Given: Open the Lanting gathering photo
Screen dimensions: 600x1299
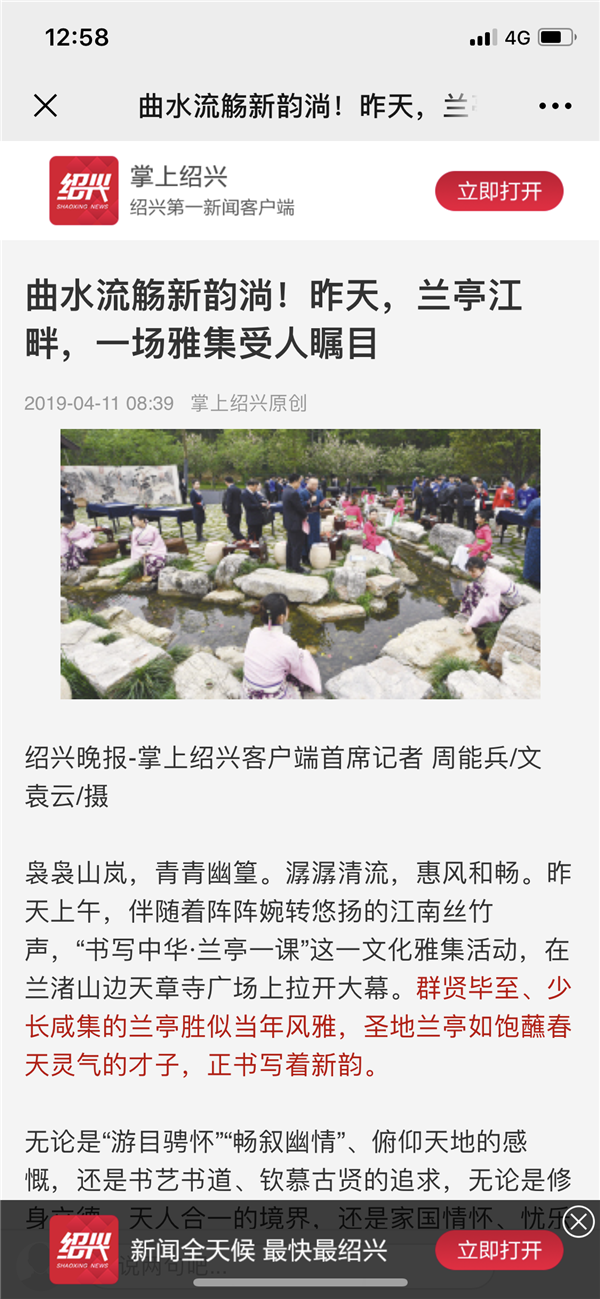Looking at the screenshot, I should 300,564.
